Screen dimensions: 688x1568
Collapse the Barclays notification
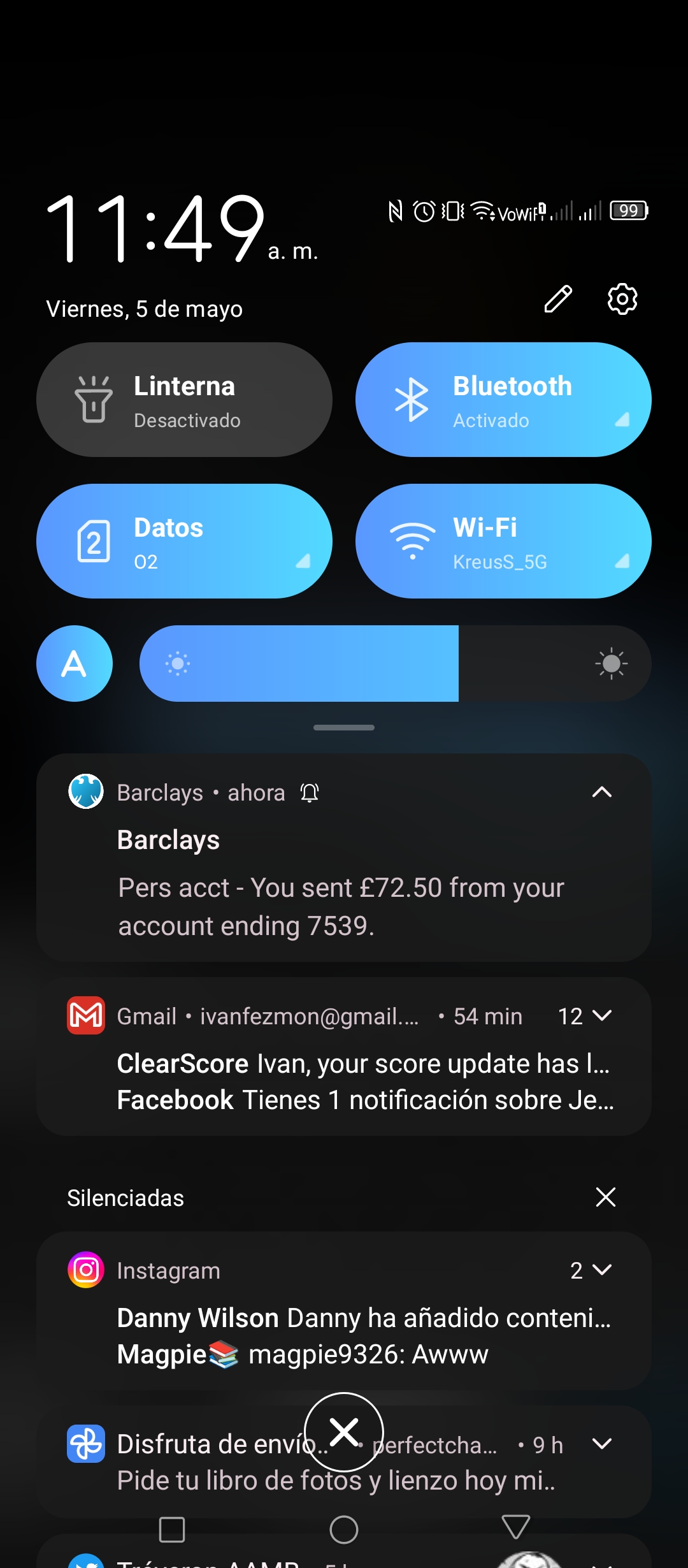(601, 792)
